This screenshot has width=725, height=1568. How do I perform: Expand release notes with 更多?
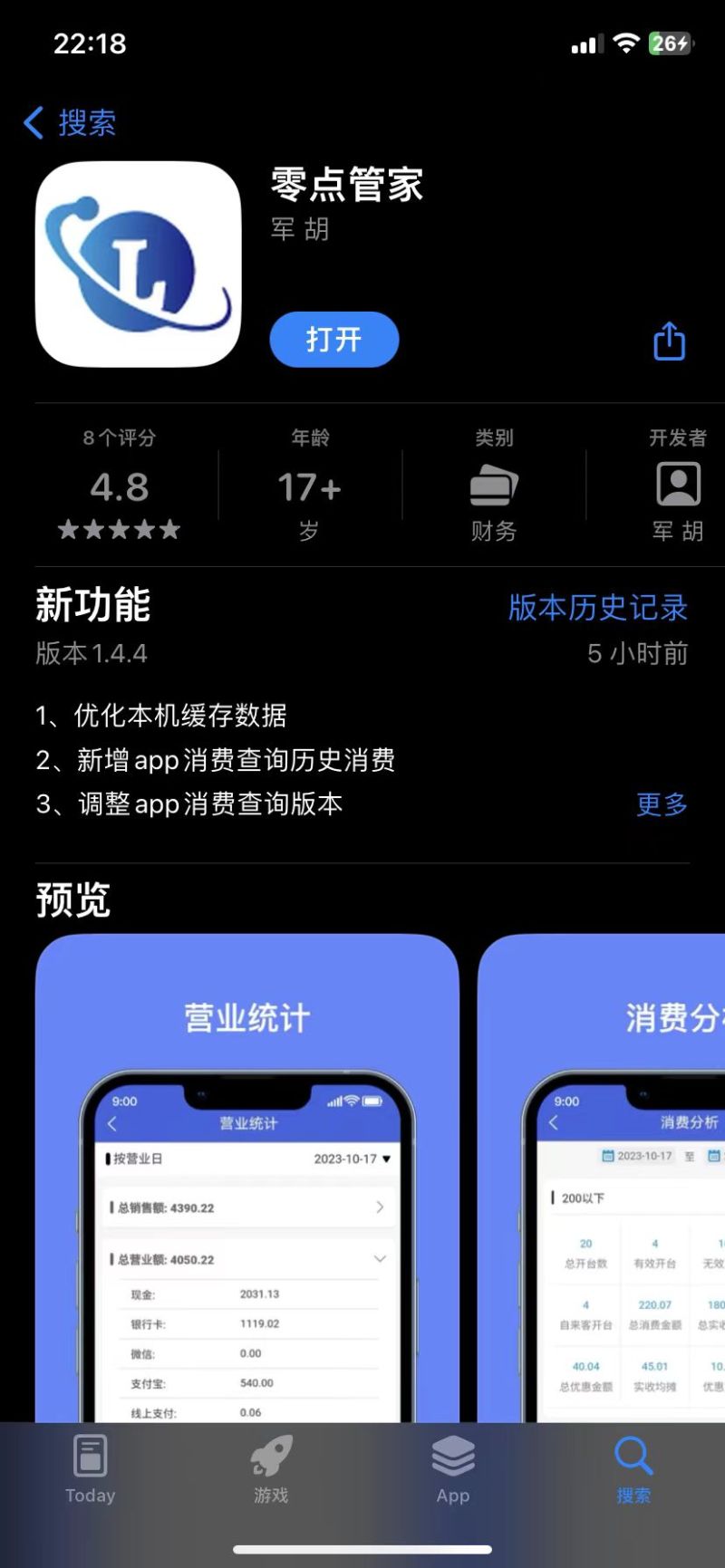click(662, 803)
